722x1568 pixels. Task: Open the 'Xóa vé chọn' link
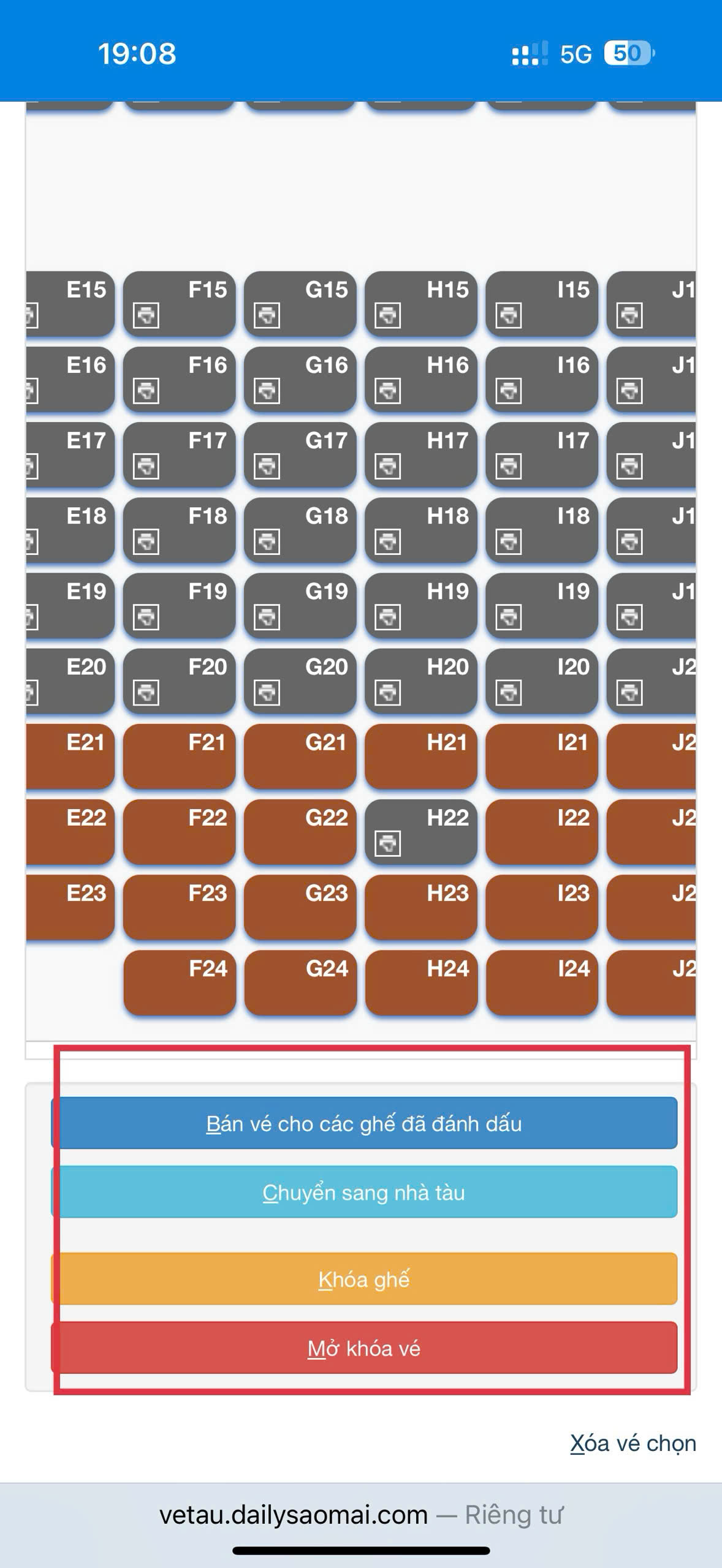(x=633, y=1444)
